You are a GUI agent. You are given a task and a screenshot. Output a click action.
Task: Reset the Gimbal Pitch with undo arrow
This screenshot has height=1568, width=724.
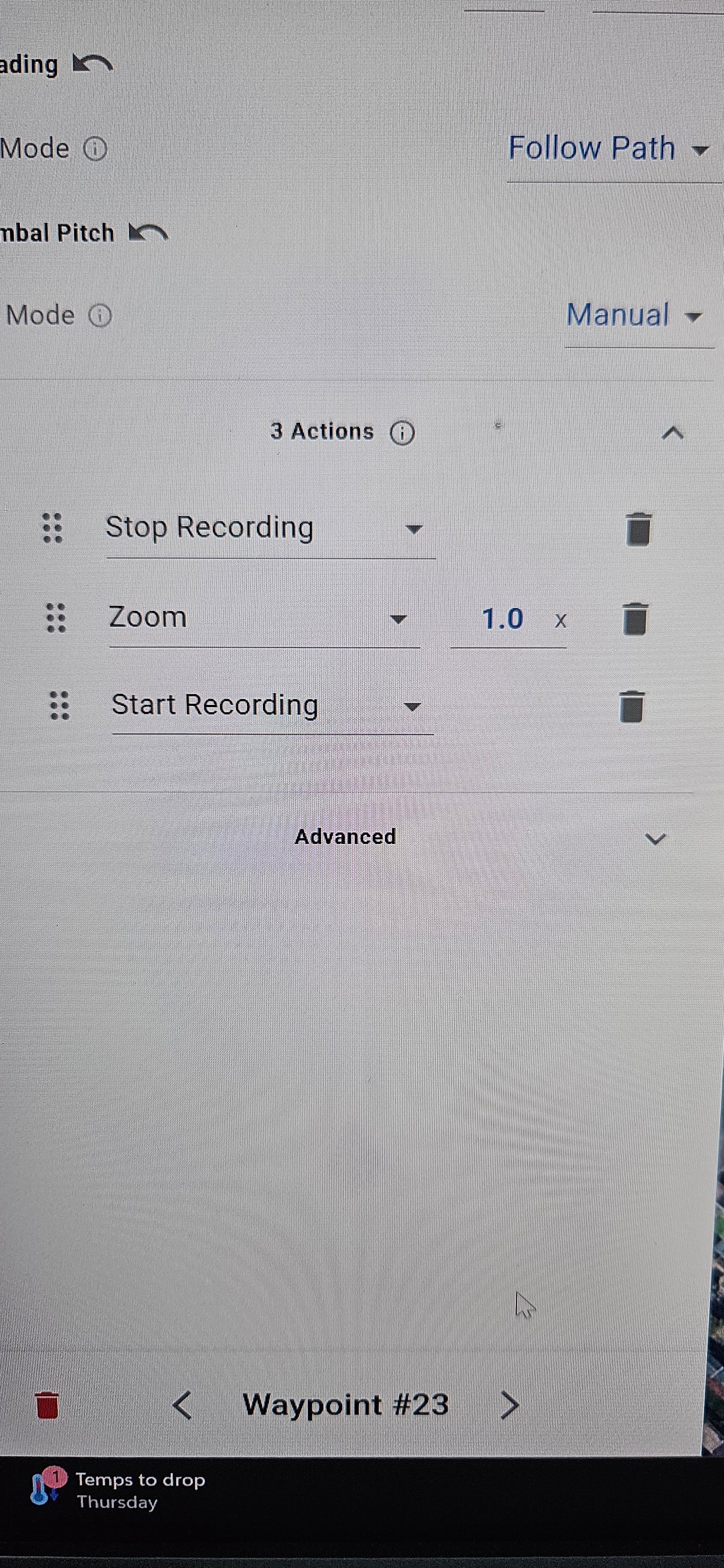point(148,232)
